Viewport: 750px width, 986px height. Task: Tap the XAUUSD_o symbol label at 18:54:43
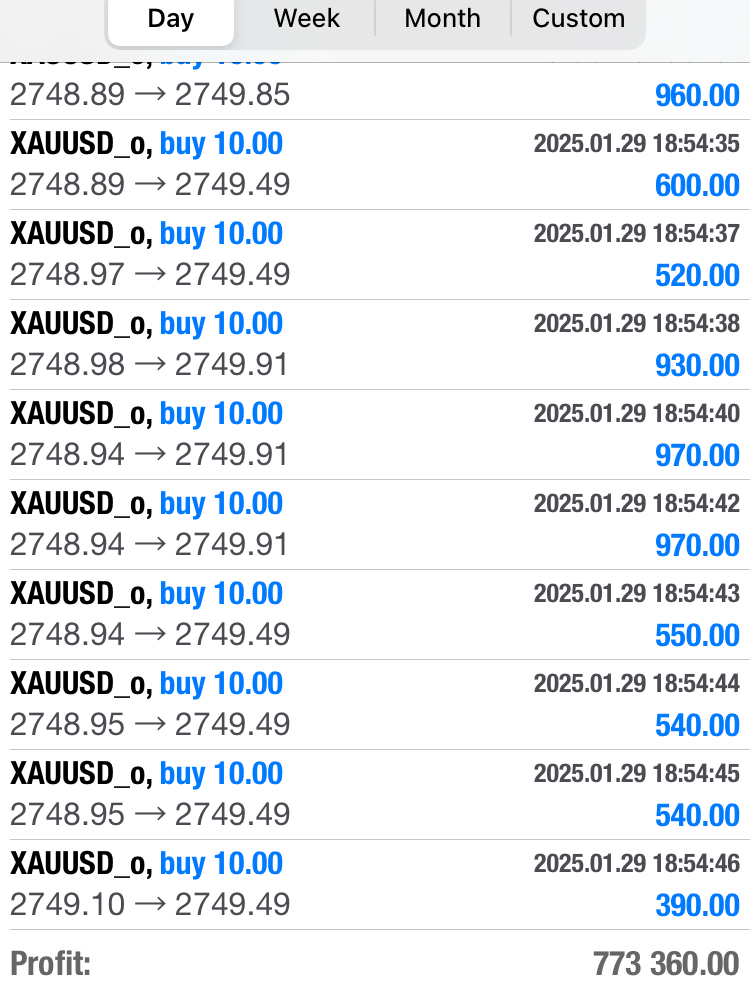point(75,593)
